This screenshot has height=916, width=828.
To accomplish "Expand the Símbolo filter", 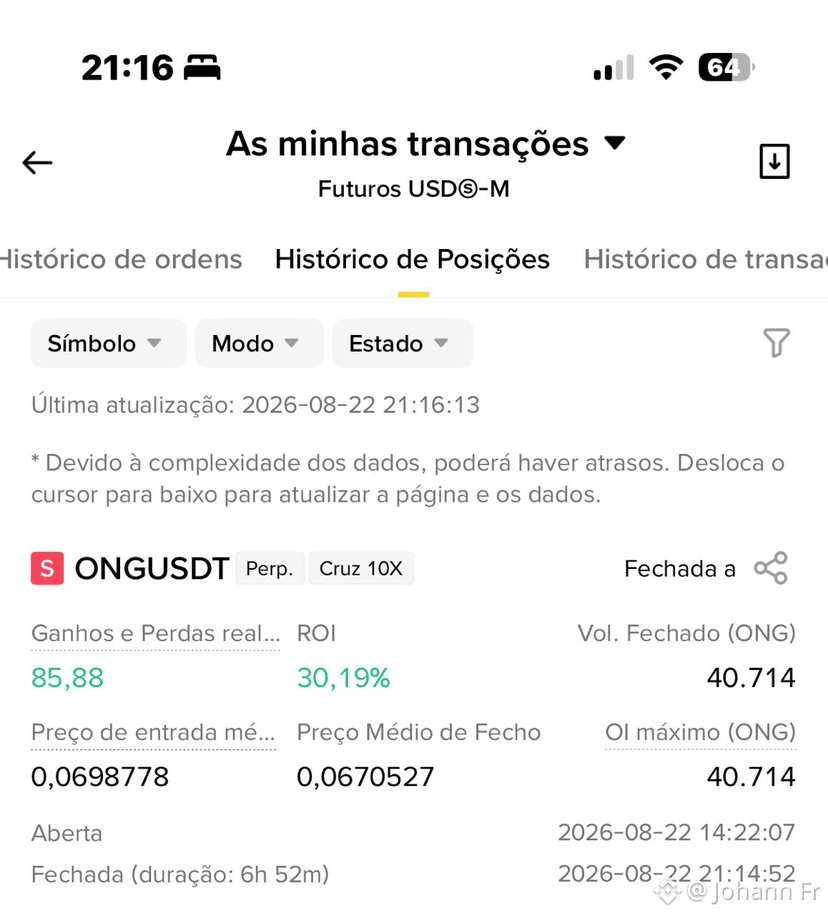I will pyautogui.click(x=109, y=344).
